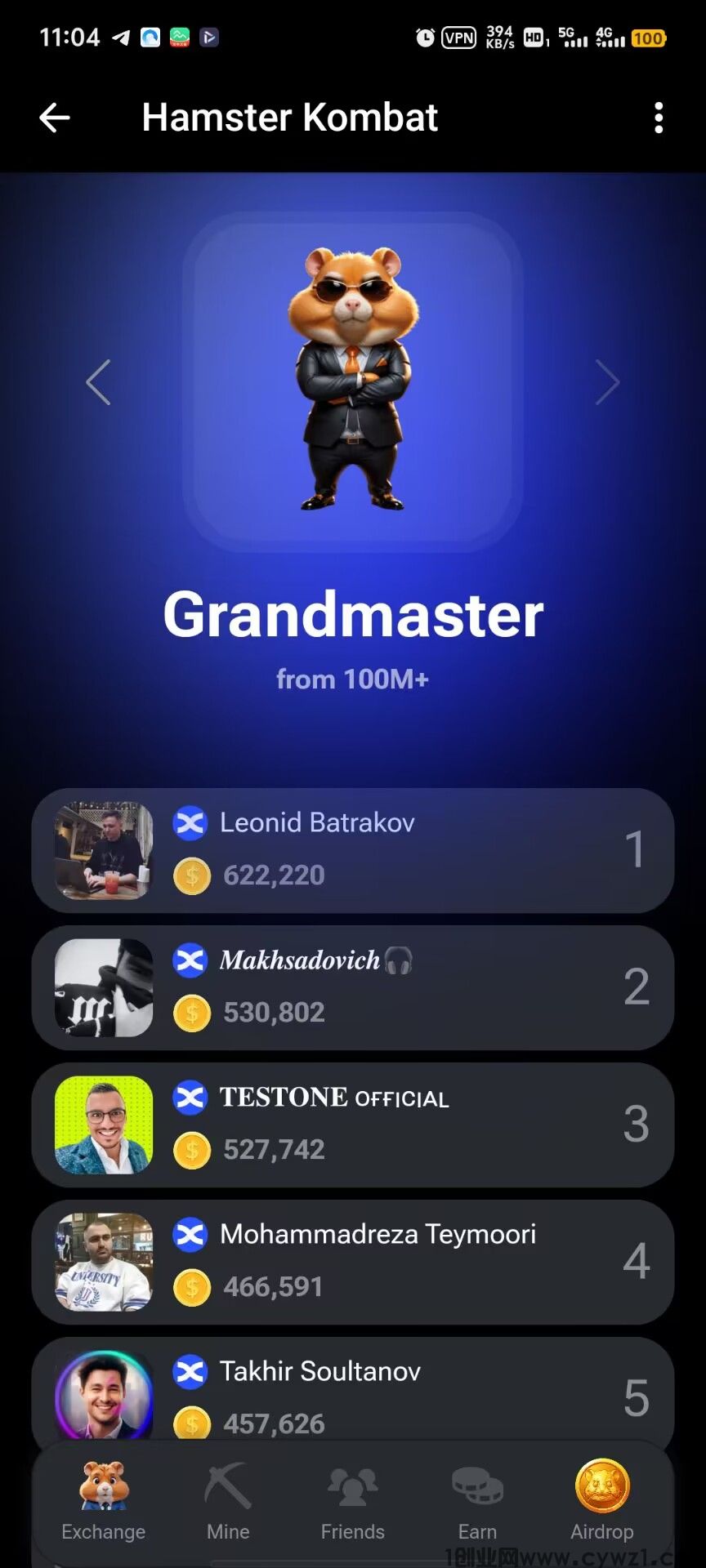Open Makhsadovich's leaderboard entry

[352, 987]
